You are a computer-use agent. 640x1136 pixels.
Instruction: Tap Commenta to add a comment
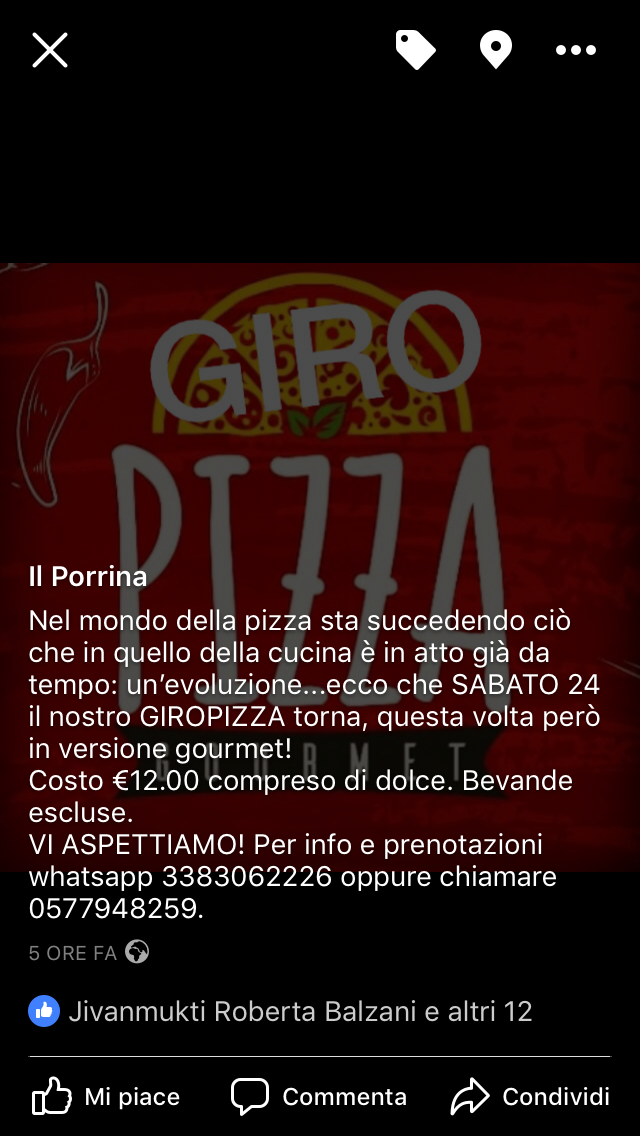coord(319,1097)
